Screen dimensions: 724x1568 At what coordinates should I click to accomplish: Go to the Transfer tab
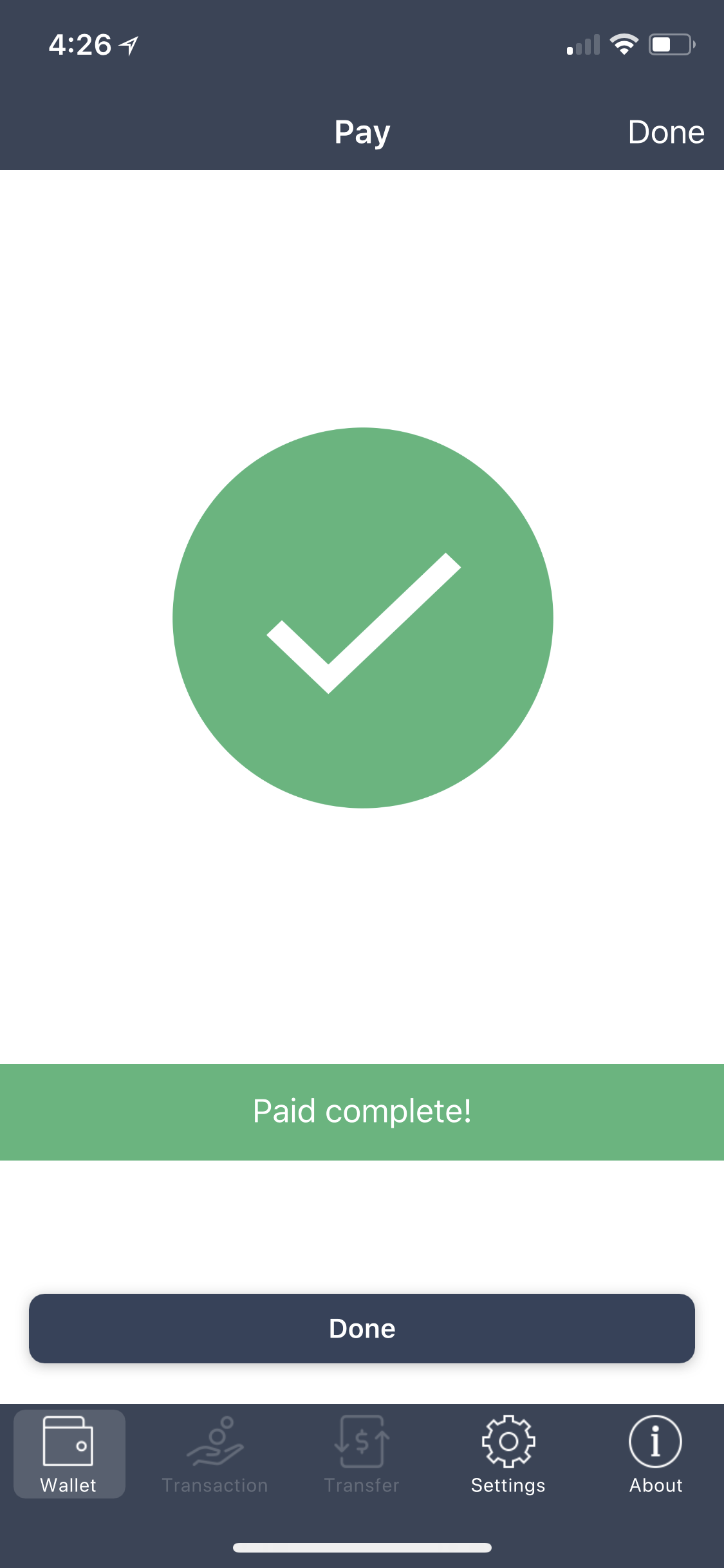(362, 1454)
